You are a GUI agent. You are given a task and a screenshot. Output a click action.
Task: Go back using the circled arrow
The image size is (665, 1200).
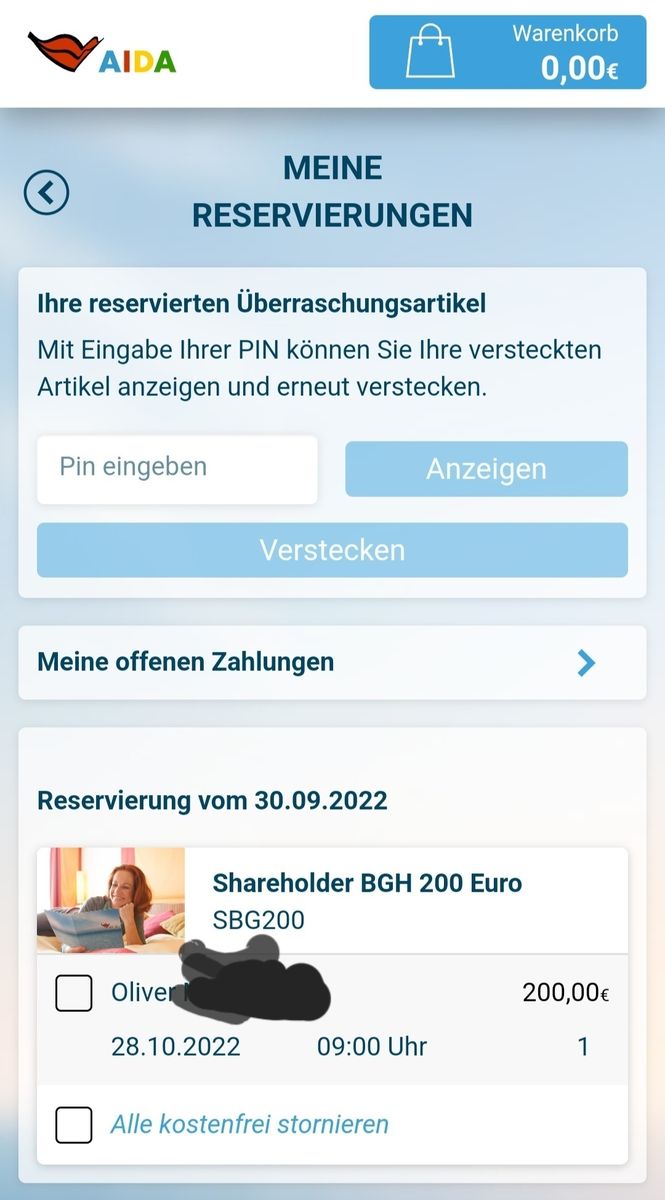pyautogui.click(x=47, y=192)
